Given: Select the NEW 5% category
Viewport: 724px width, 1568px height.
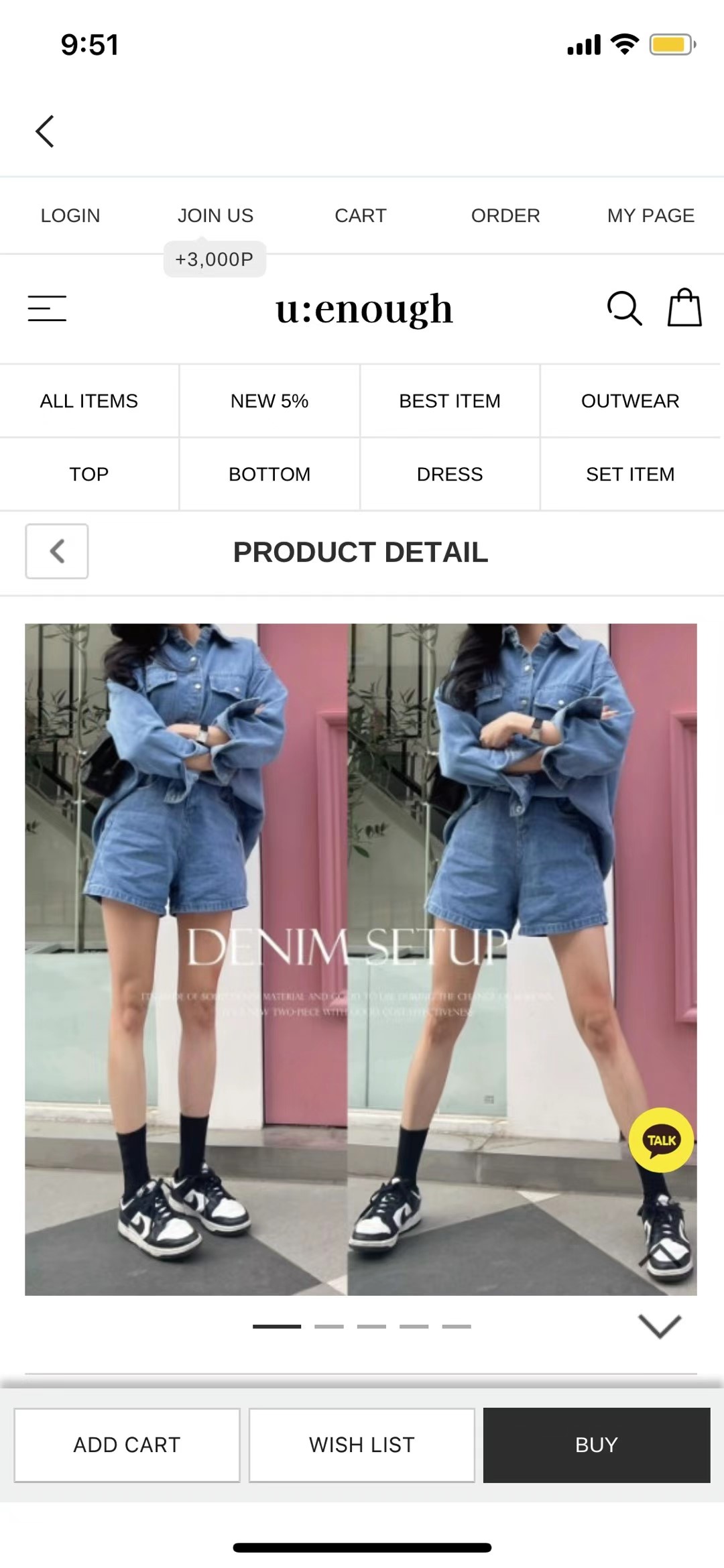Looking at the screenshot, I should (x=269, y=401).
